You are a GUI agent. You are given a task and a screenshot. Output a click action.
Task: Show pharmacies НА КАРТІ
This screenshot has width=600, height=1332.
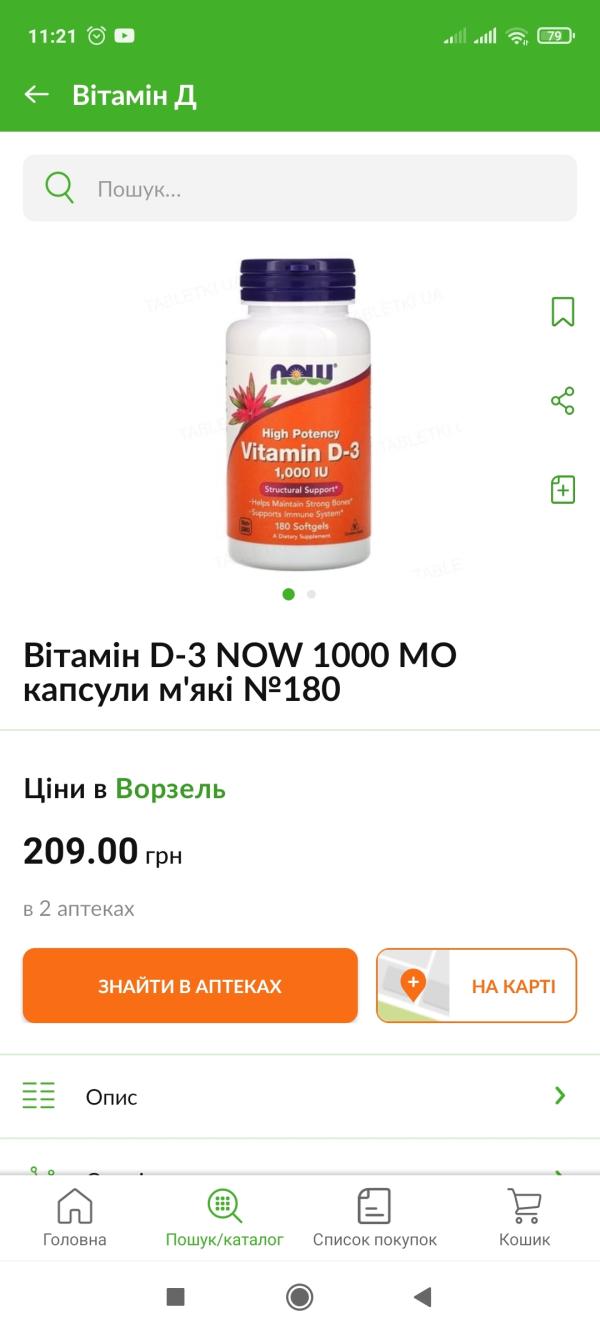[x=476, y=986]
